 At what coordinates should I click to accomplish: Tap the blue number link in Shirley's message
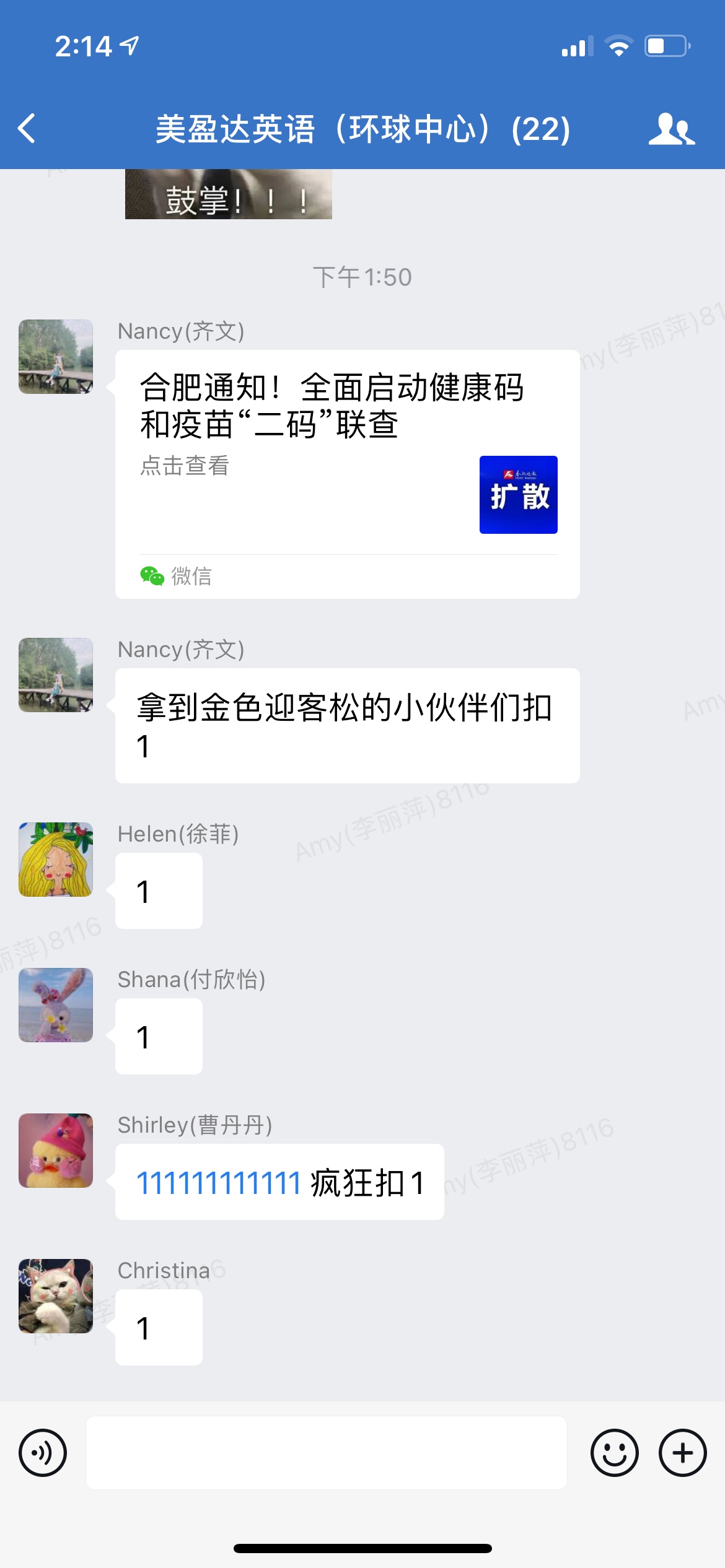(x=218, y=1183)
